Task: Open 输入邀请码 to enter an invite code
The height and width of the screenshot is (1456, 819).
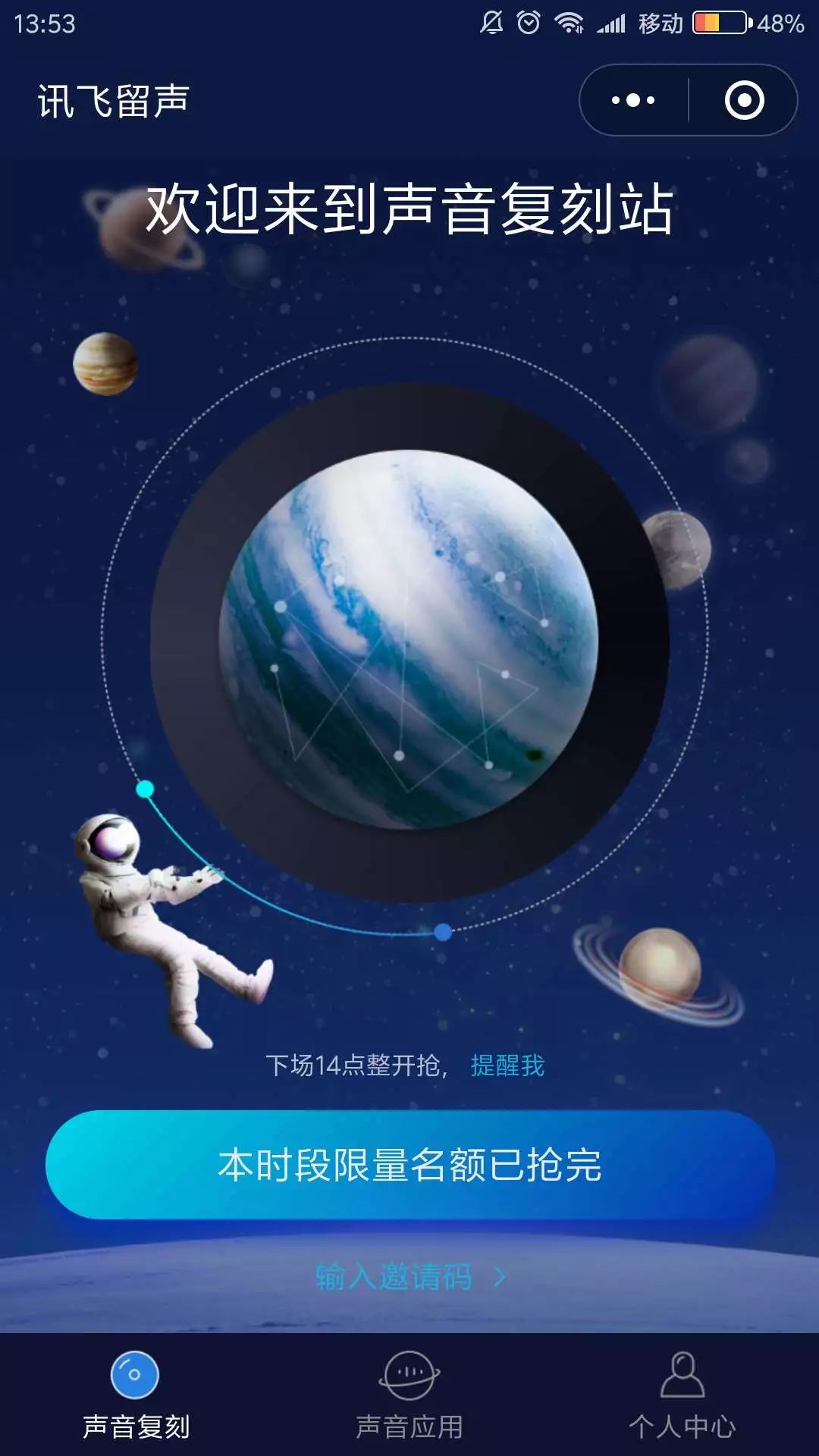Action: click(409, 1277)
